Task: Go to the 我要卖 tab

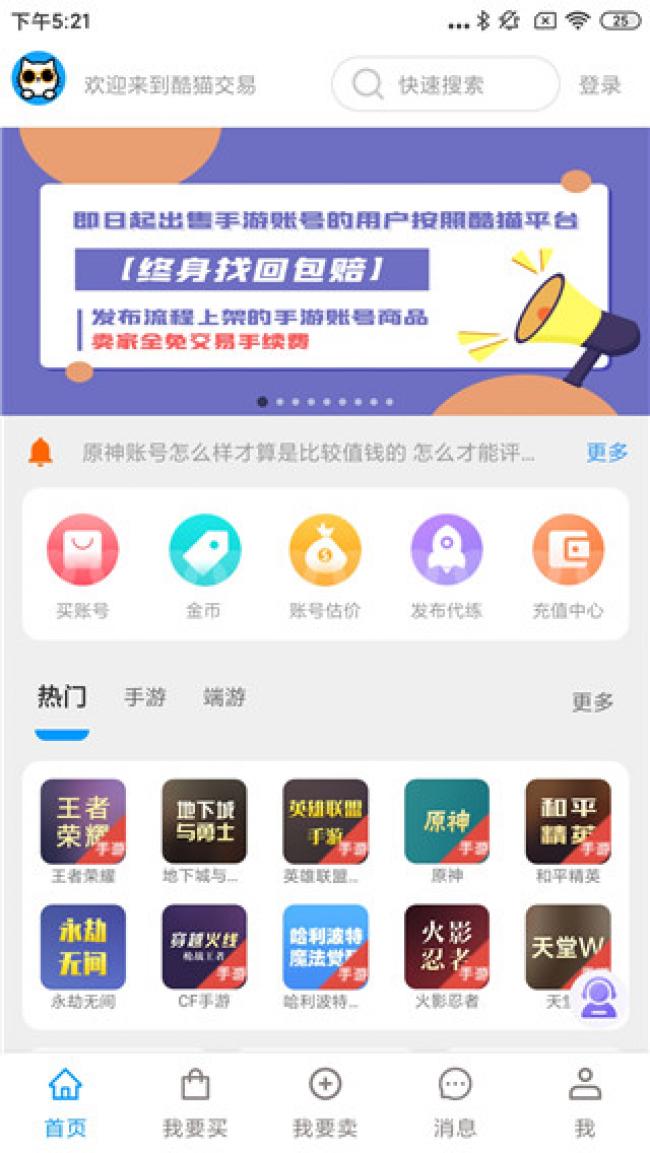Action: 325,1103
